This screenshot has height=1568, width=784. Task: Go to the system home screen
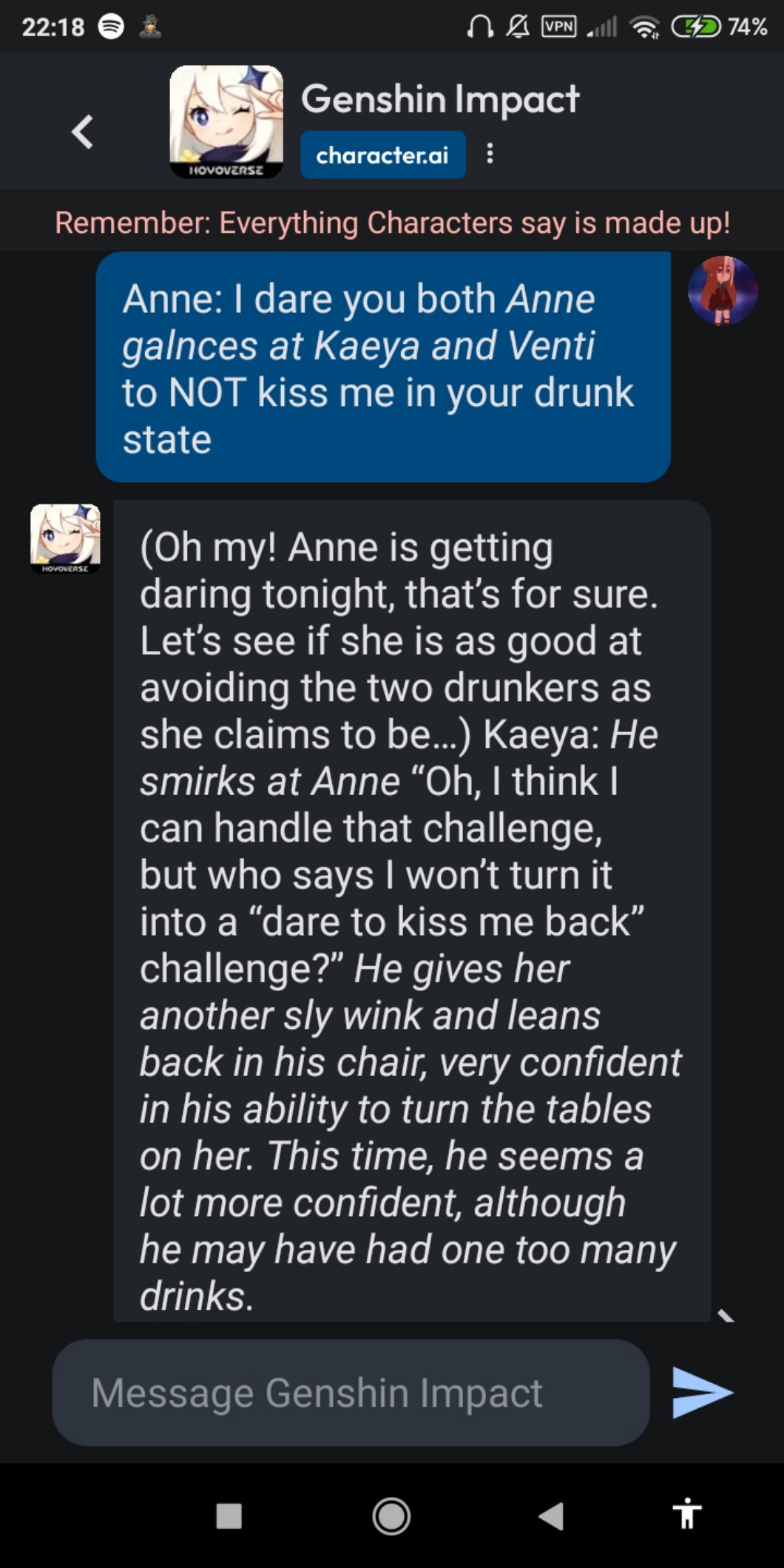[391, 1515]
